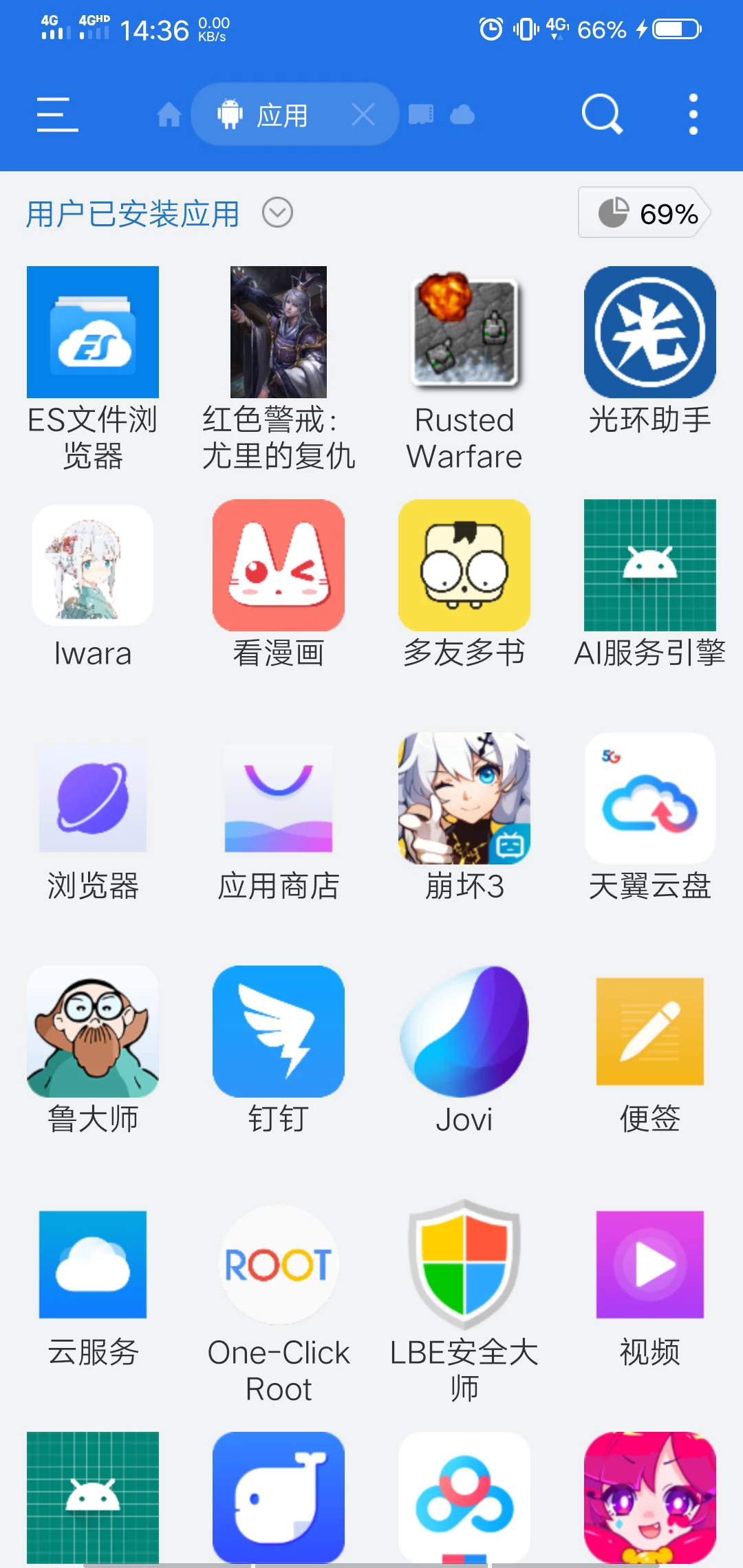Select the Jovi app
Screen dimensions: 743x1568
tap(464, 1032)
